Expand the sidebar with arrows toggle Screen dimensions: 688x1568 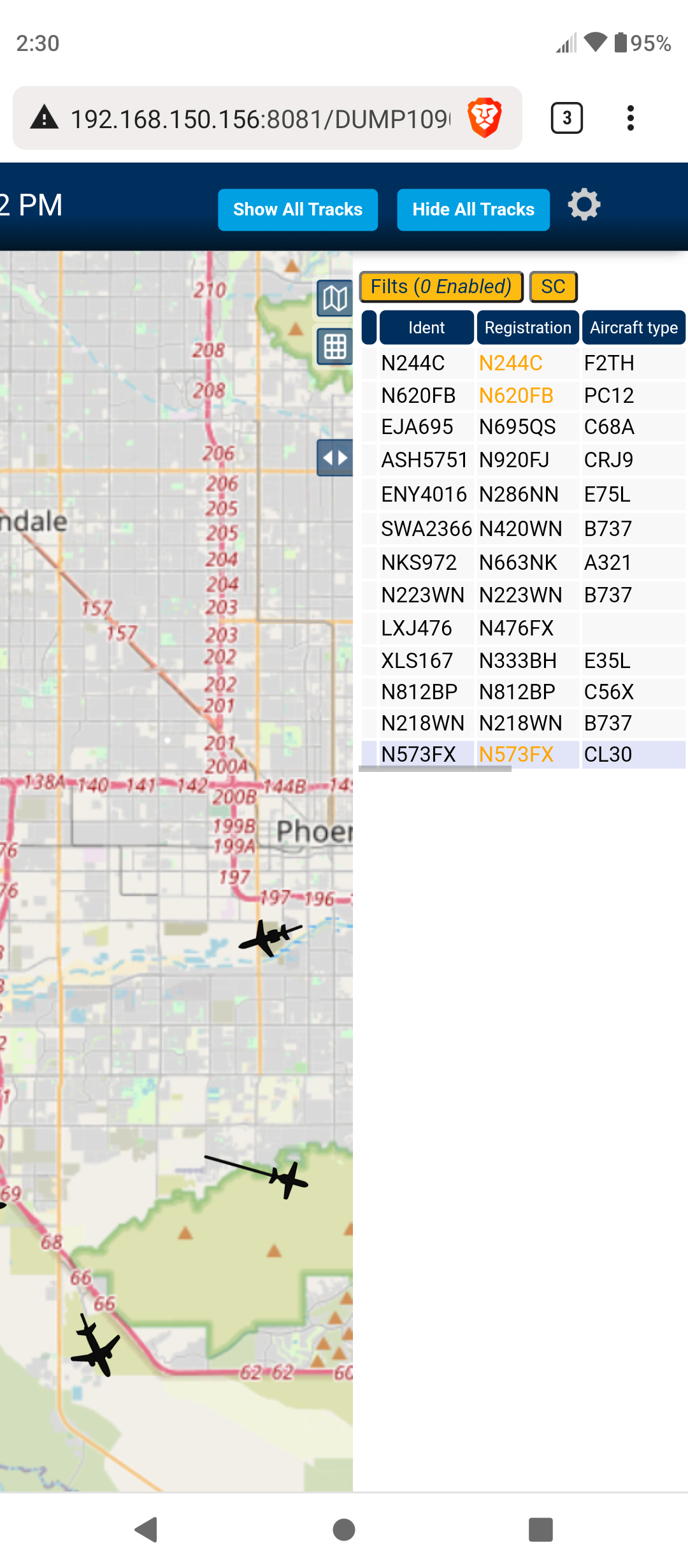tap(335, 458)
